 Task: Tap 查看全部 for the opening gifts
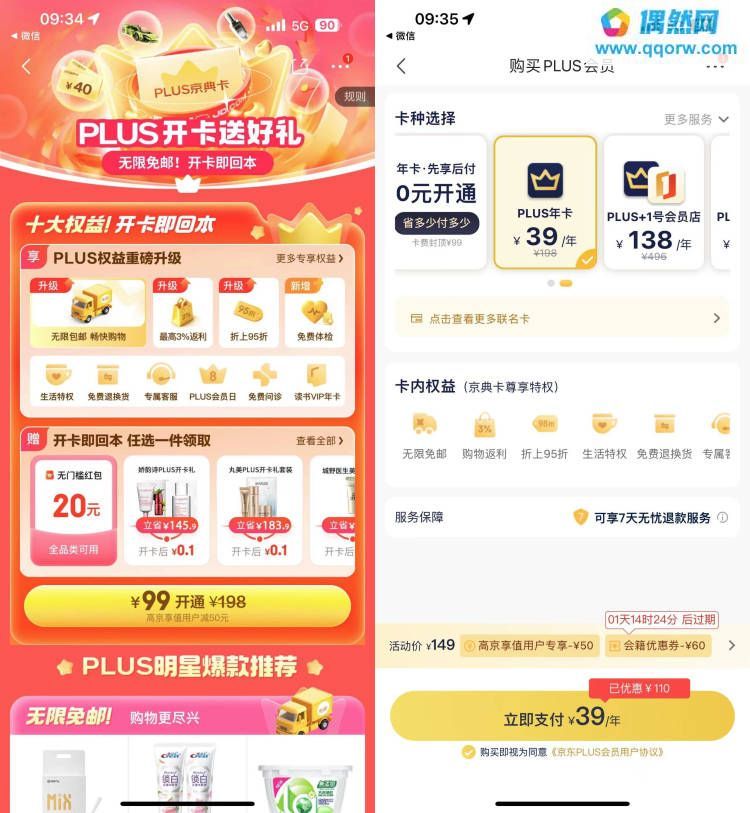click(x=319, y=440)
